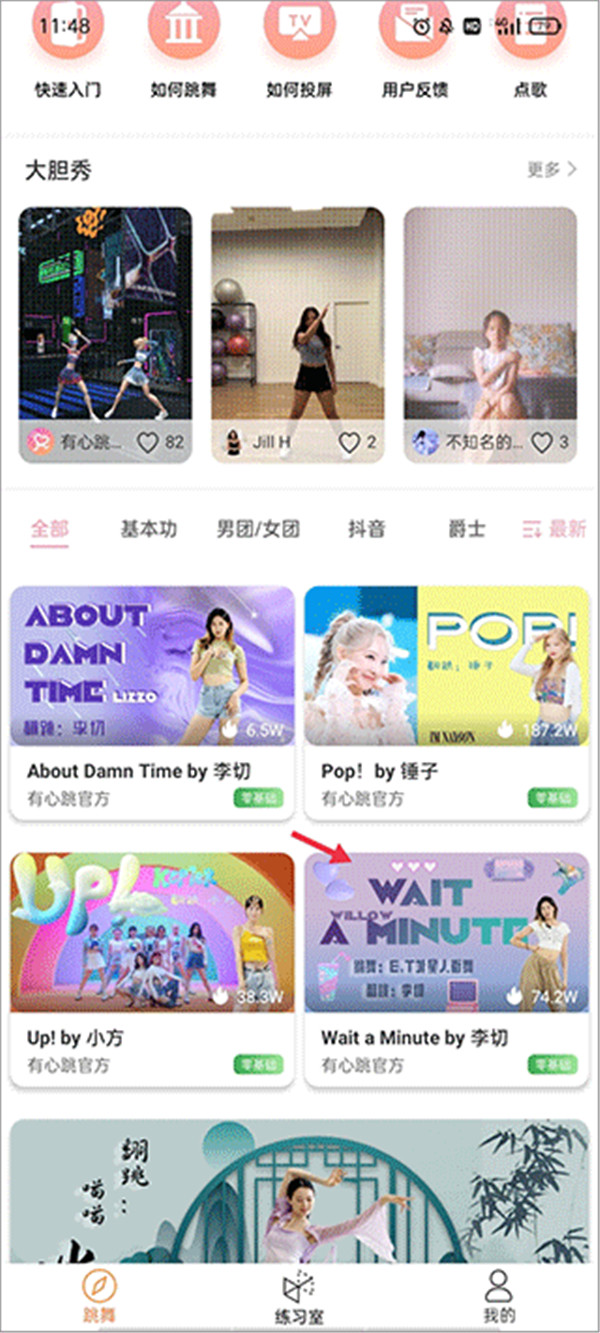View 更多 in the 大胆秀 section

click(x=552, y=170)
